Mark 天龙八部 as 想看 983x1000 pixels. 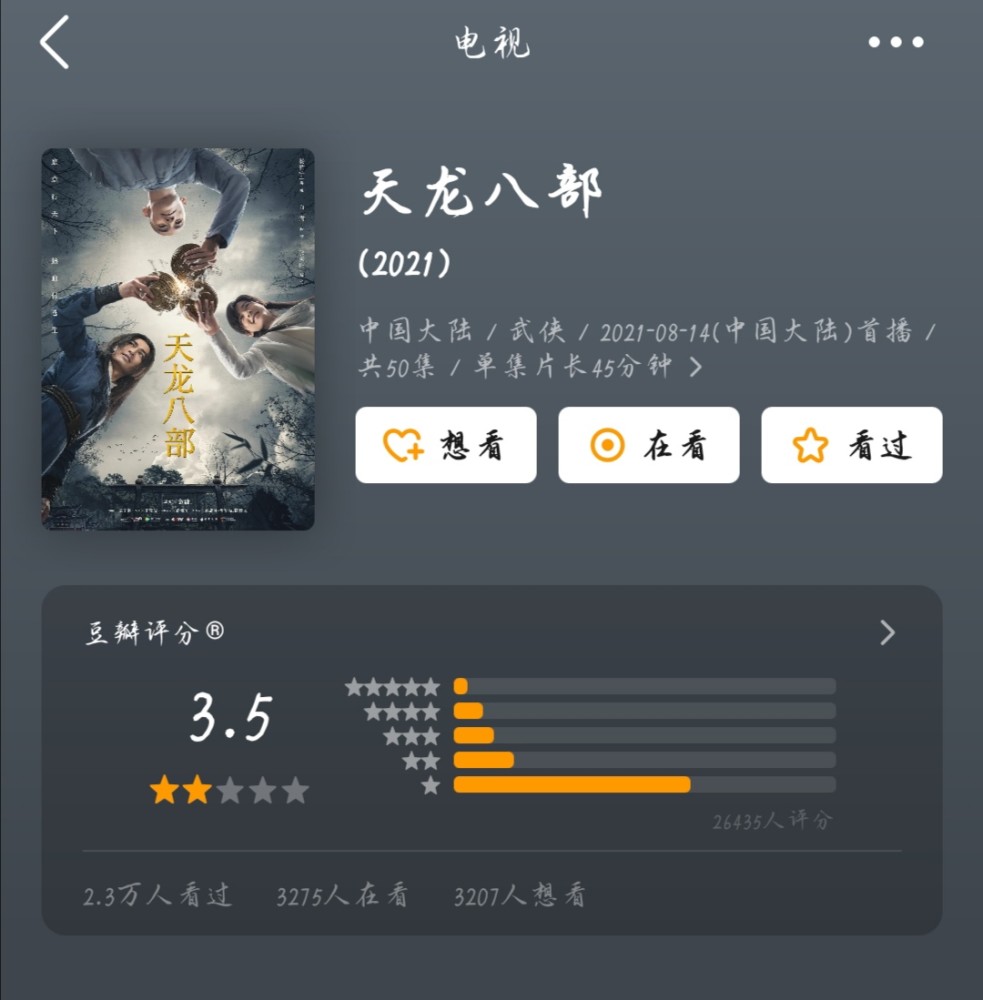pyautogui.click(x=446, y=445)
